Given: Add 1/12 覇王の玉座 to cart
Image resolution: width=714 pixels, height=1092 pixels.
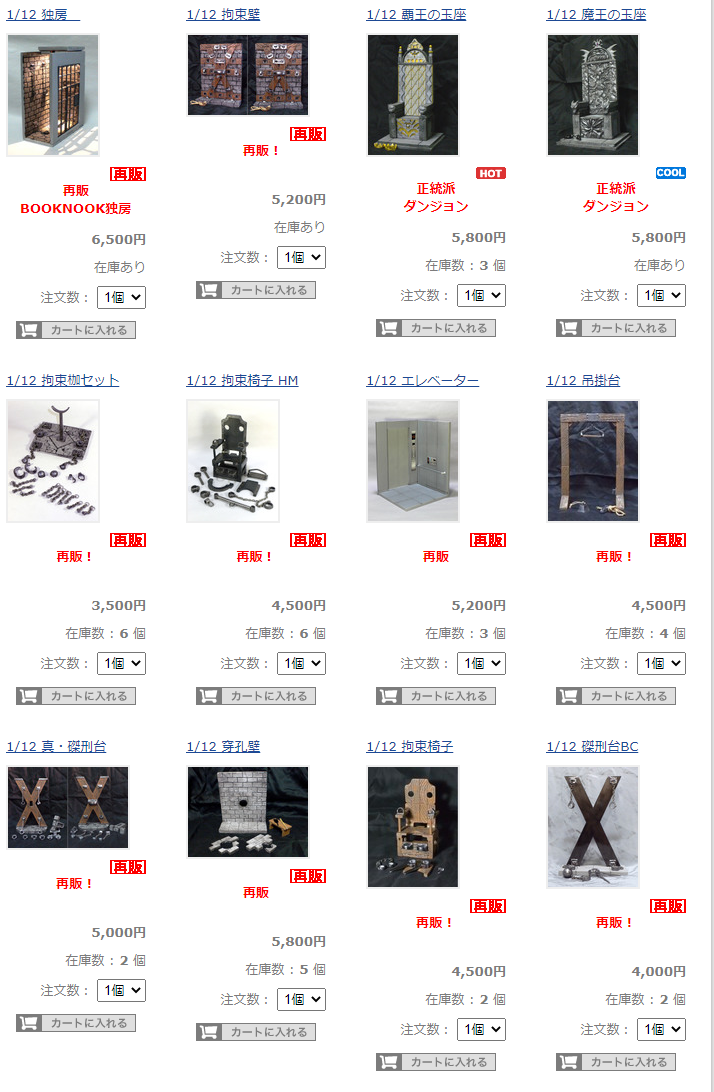Looking at the screenshot, I should point(436,328).
